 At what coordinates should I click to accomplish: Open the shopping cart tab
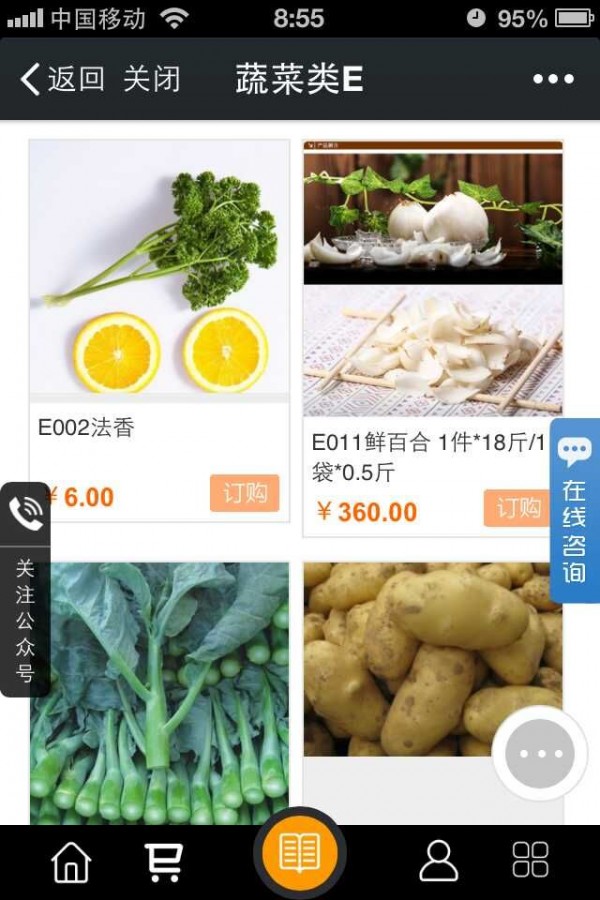tap(163, 861)
